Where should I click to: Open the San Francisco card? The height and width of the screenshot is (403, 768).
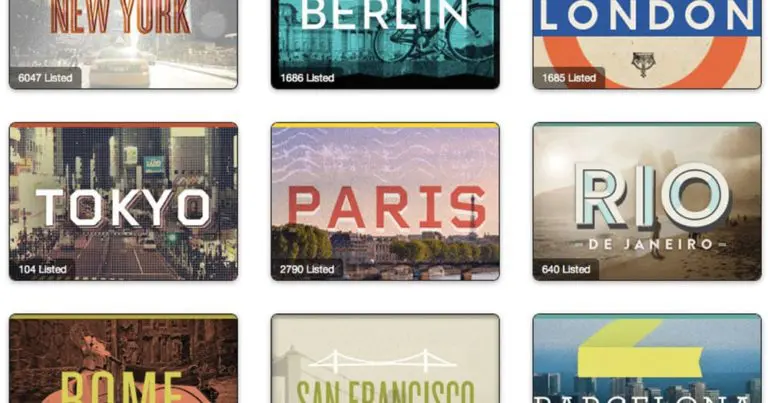[x=385, y=360]
